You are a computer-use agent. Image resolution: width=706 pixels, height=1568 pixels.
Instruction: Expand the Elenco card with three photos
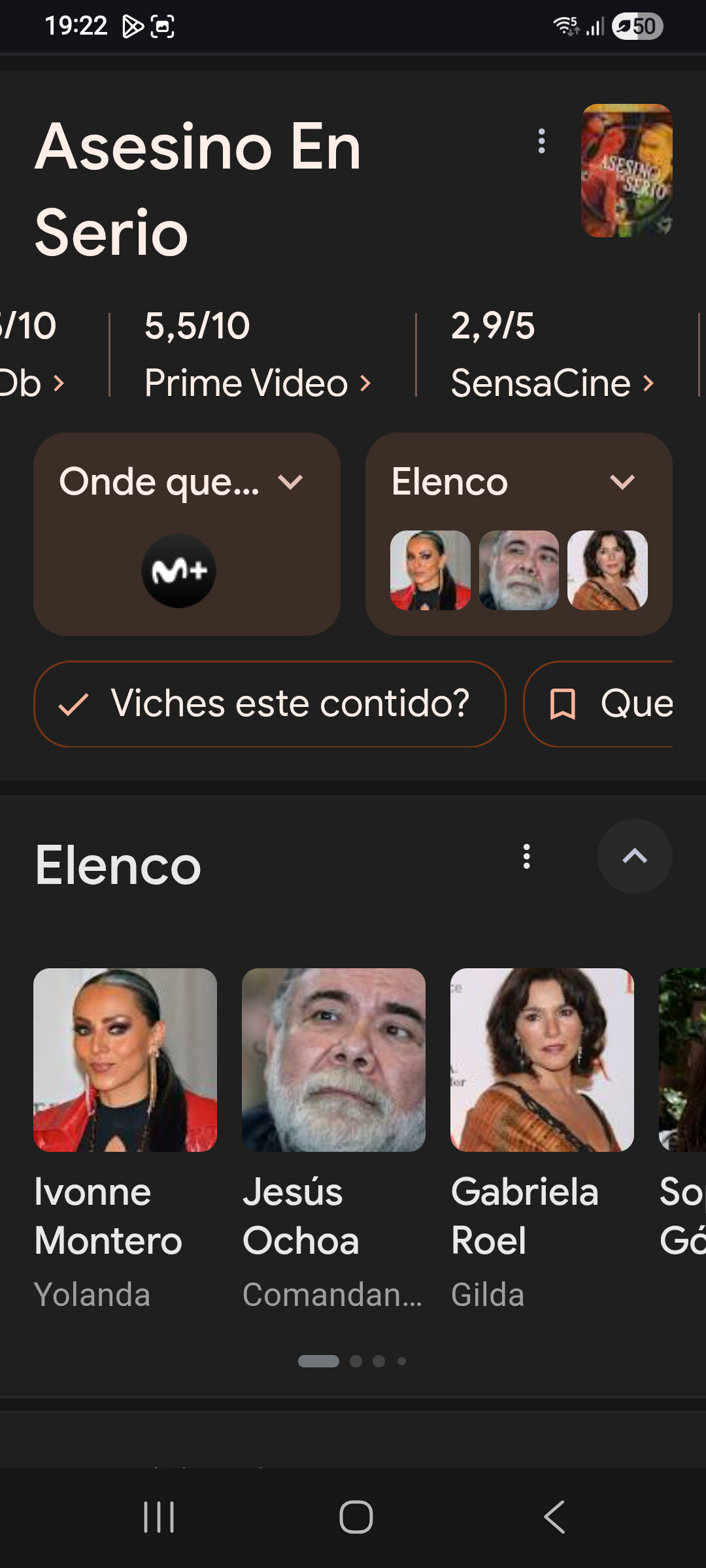[x=519, y=533]
